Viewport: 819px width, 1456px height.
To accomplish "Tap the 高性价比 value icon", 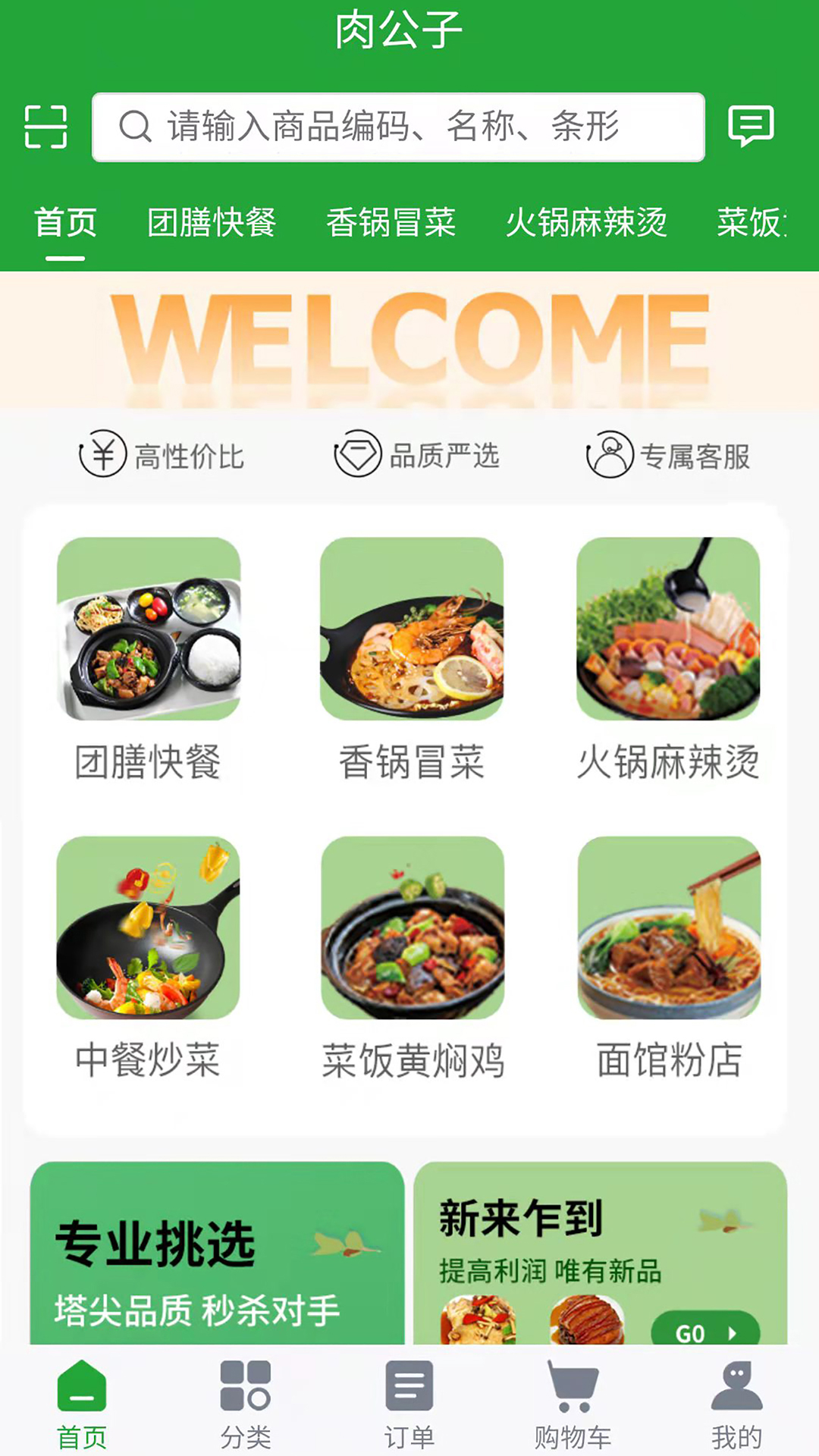I will pos(101,455).
